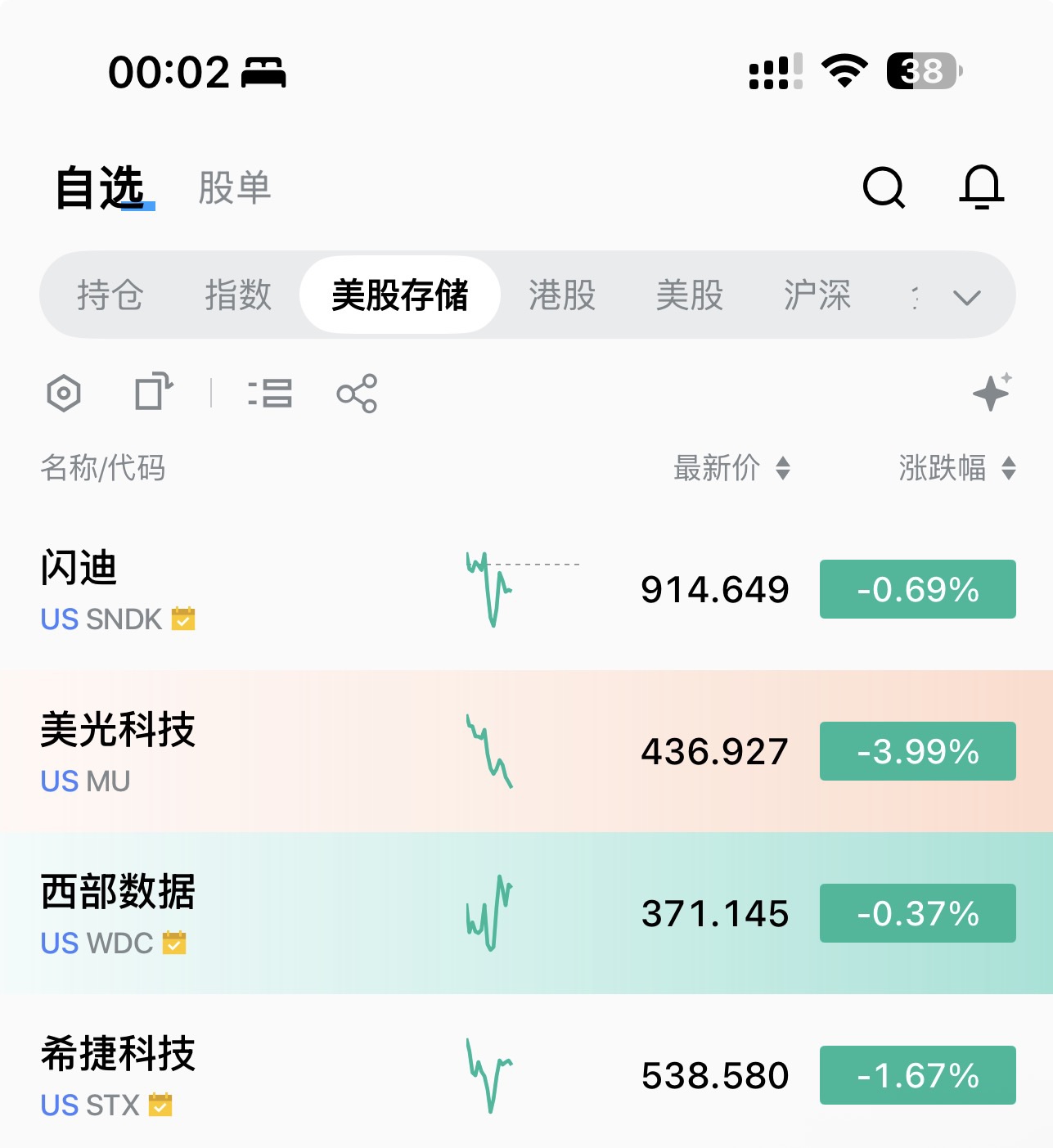The width and height of the screenshot is (1053, 1148).
Task: Open the search magnifier icon
Action: point(884,188)
